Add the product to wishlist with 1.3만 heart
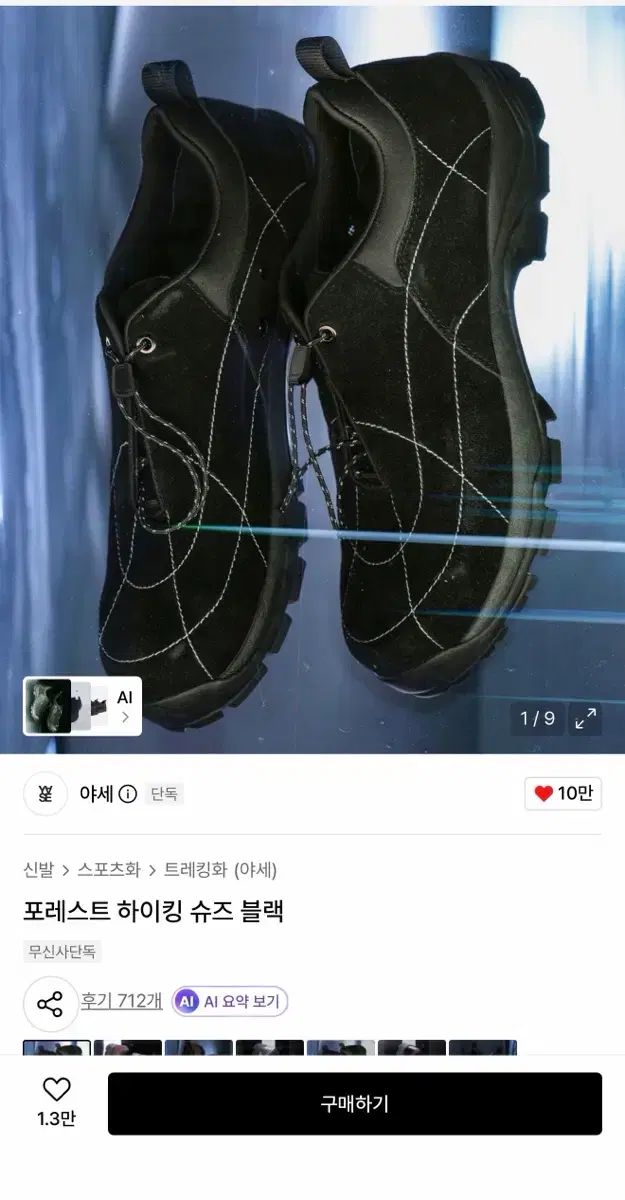This screenshot has width=625, height=1200. click(x=56, y=1102)
